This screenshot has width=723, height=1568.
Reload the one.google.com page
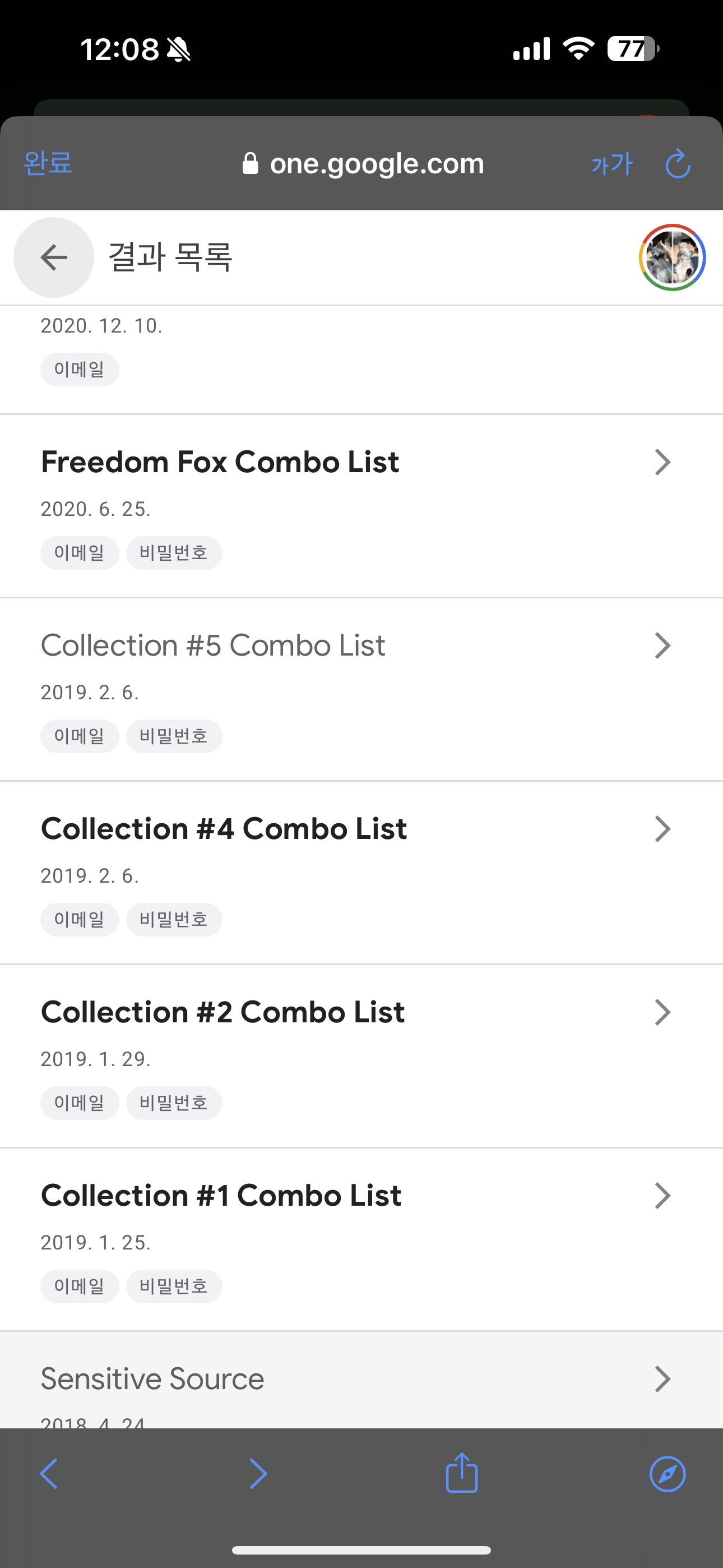tap(678, 164)
